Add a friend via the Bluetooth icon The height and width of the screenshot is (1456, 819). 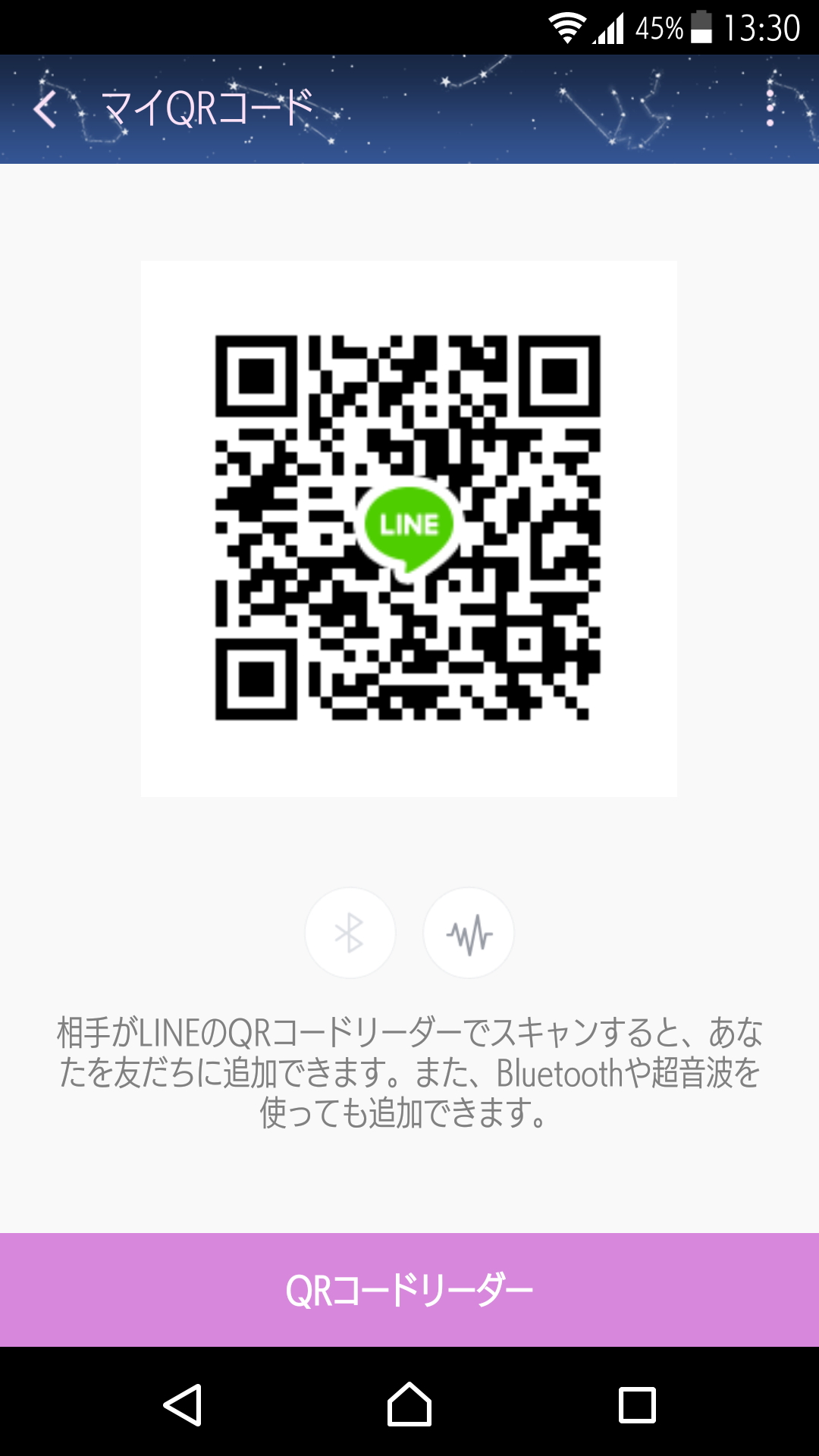coord(350,933)
